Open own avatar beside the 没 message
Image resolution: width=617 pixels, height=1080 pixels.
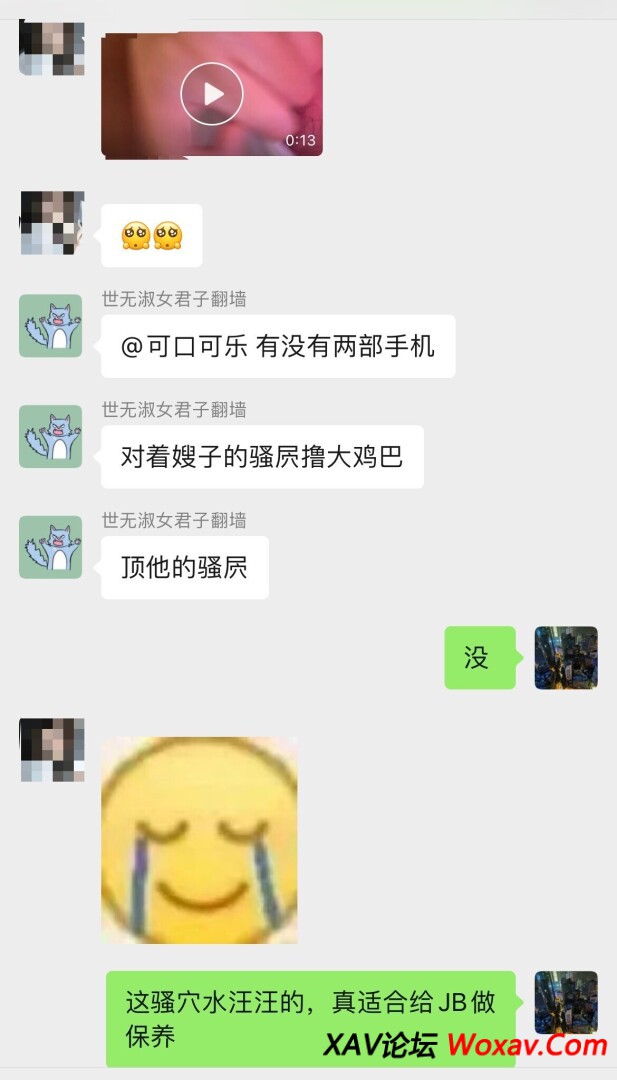point(566,658)
